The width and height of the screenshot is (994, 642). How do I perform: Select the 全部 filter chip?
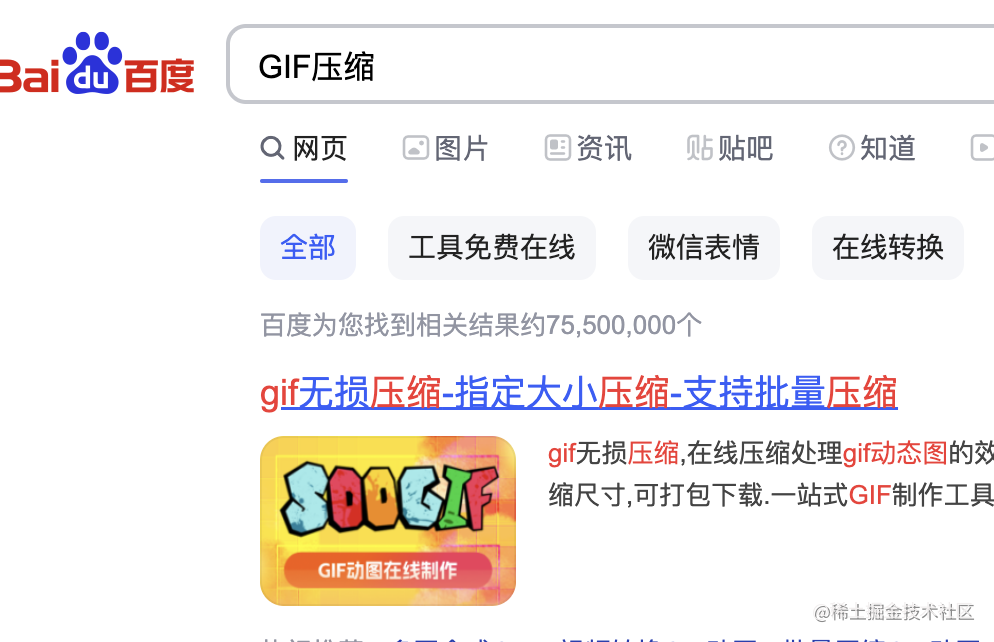point(308,247)
